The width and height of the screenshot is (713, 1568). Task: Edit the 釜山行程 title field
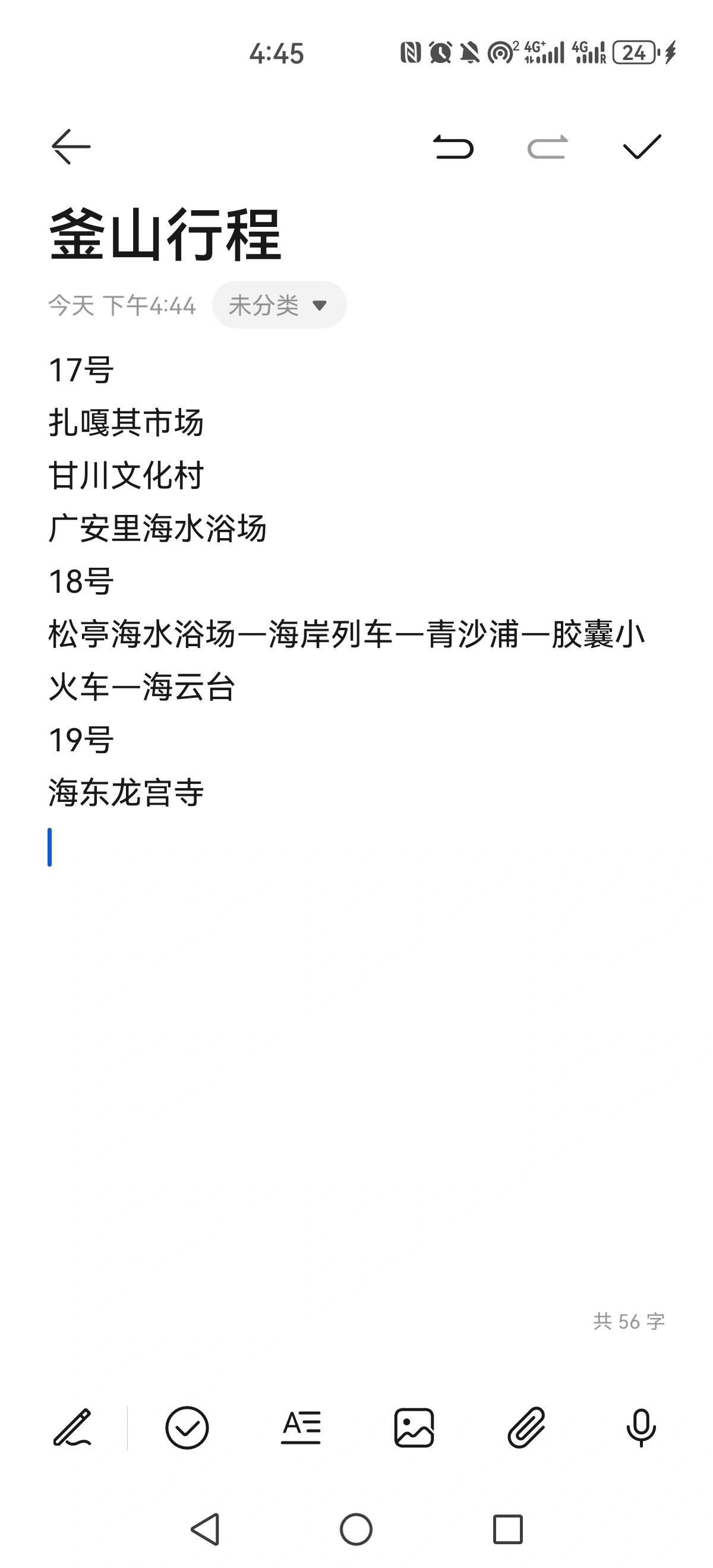(x=165, y=235)
